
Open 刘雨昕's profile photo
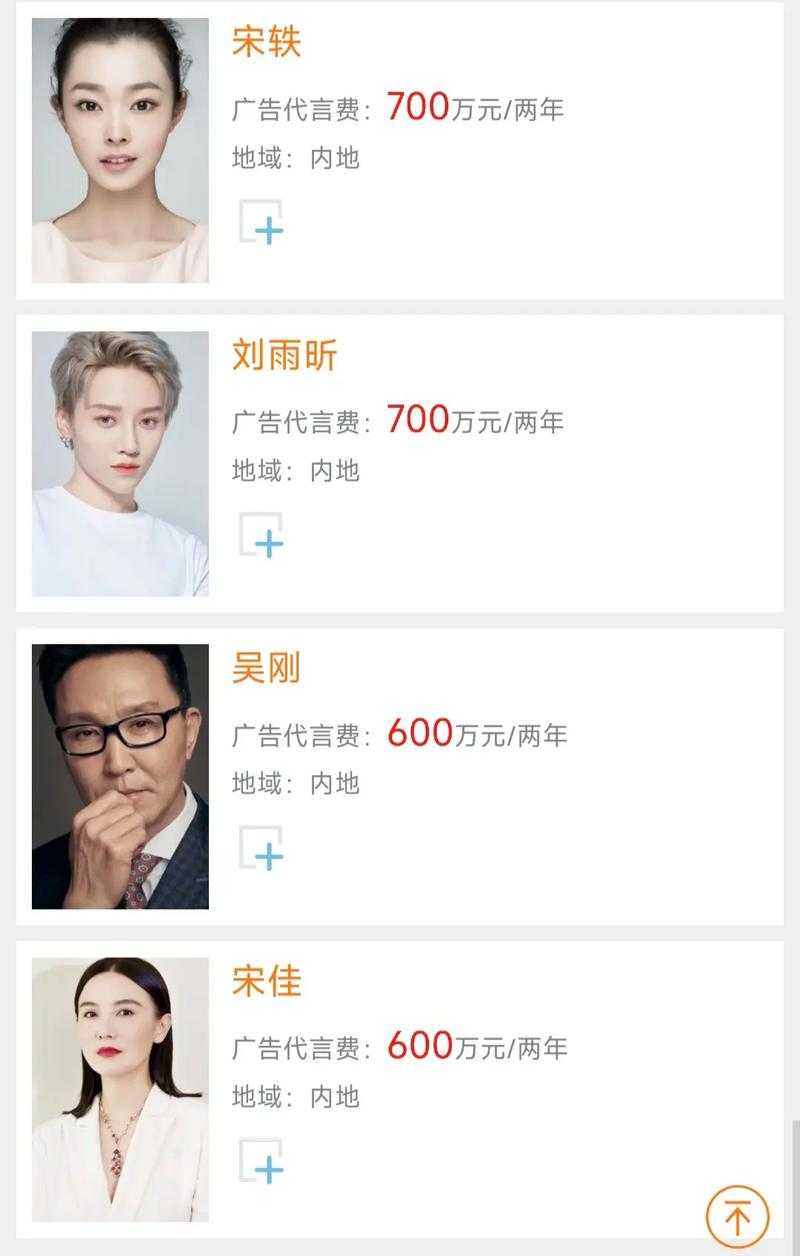pyautogui.click(x=120, y=463)
